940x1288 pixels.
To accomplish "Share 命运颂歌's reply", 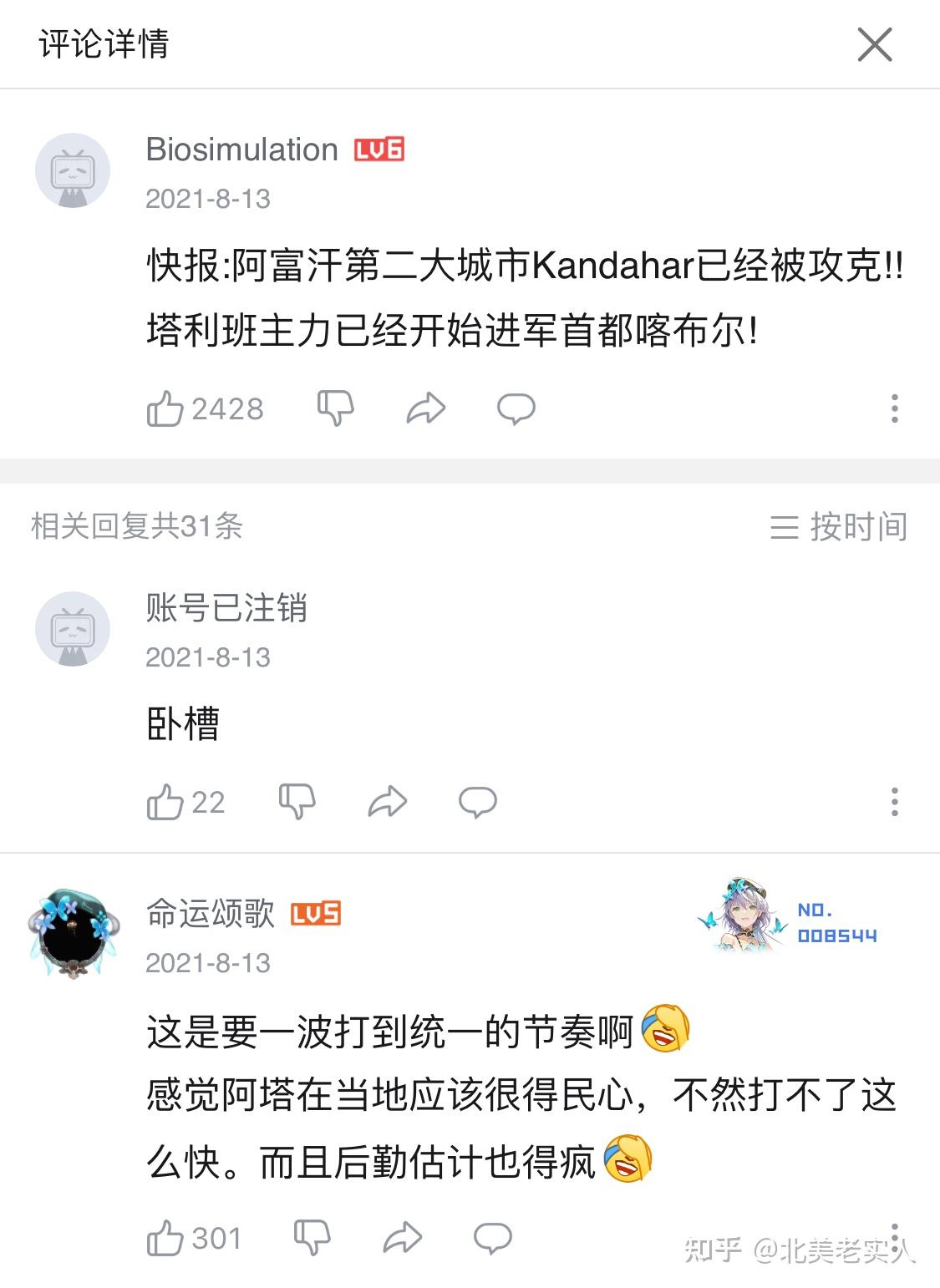I will tap(403, 1238).
